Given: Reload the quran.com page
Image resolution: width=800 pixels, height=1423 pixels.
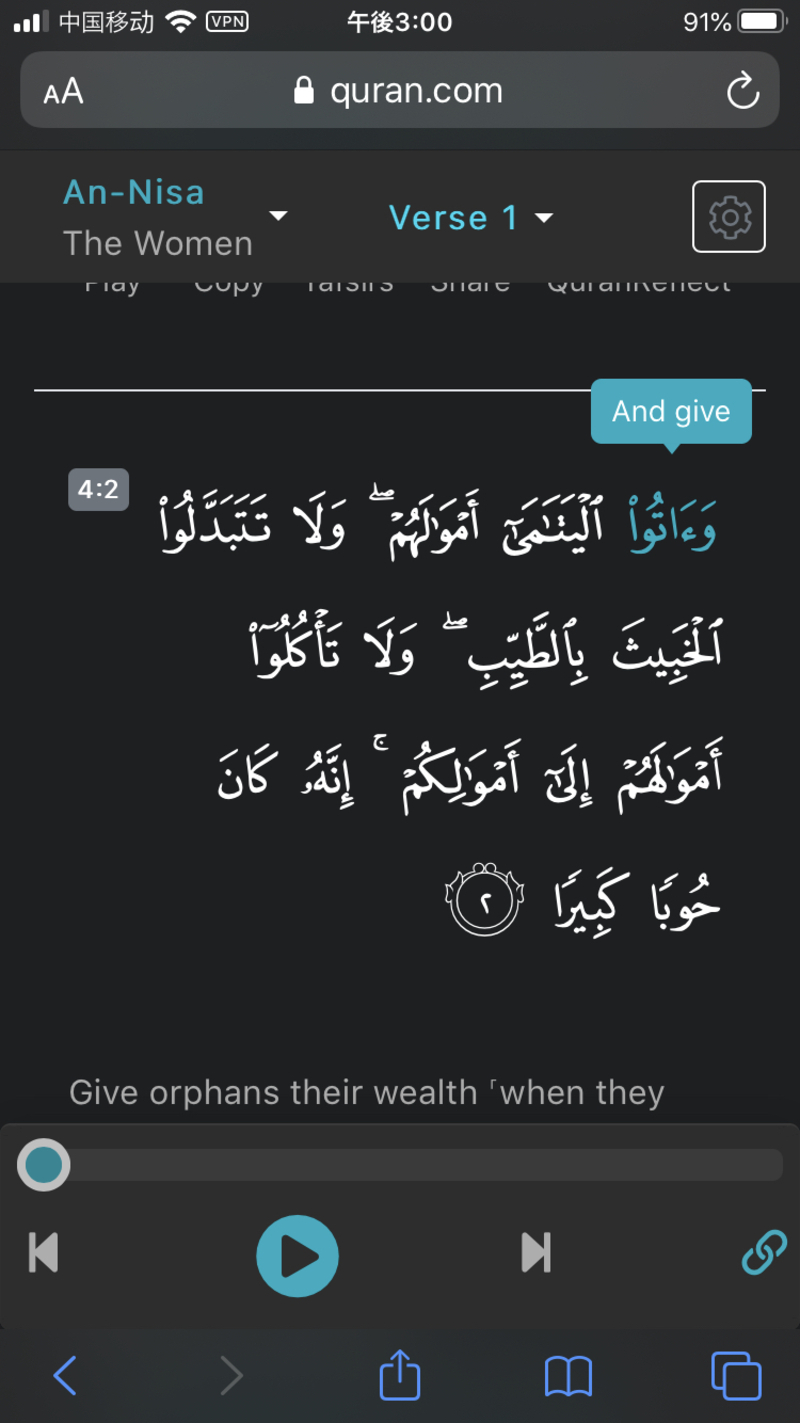Looking at the screenshot, I should [742, 92].
